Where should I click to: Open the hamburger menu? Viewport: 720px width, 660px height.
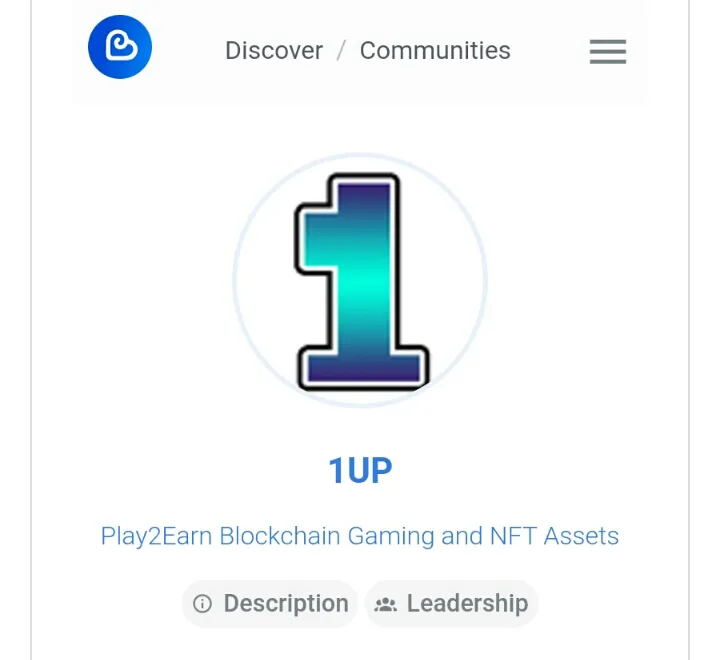click(607, 52)
